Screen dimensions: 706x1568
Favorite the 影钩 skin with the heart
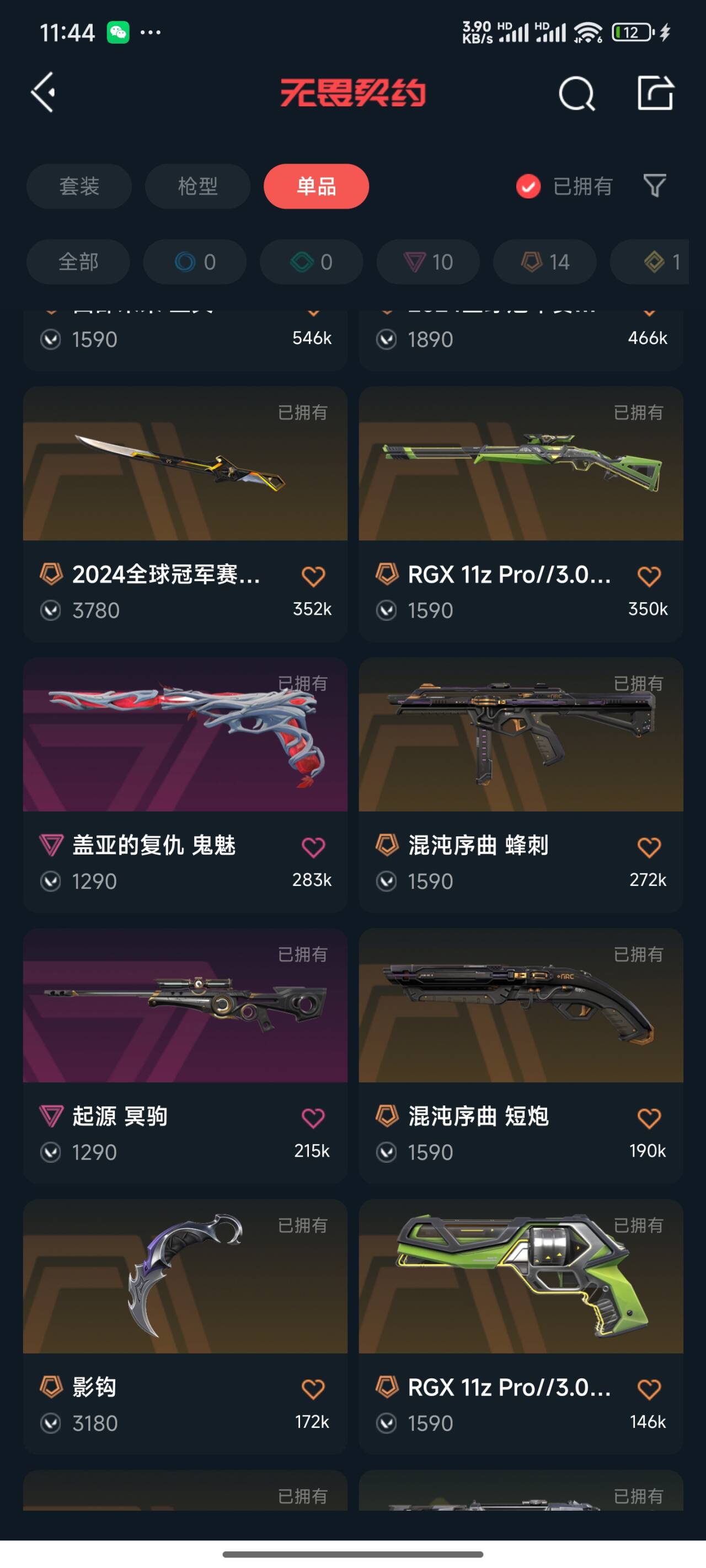313,1388
